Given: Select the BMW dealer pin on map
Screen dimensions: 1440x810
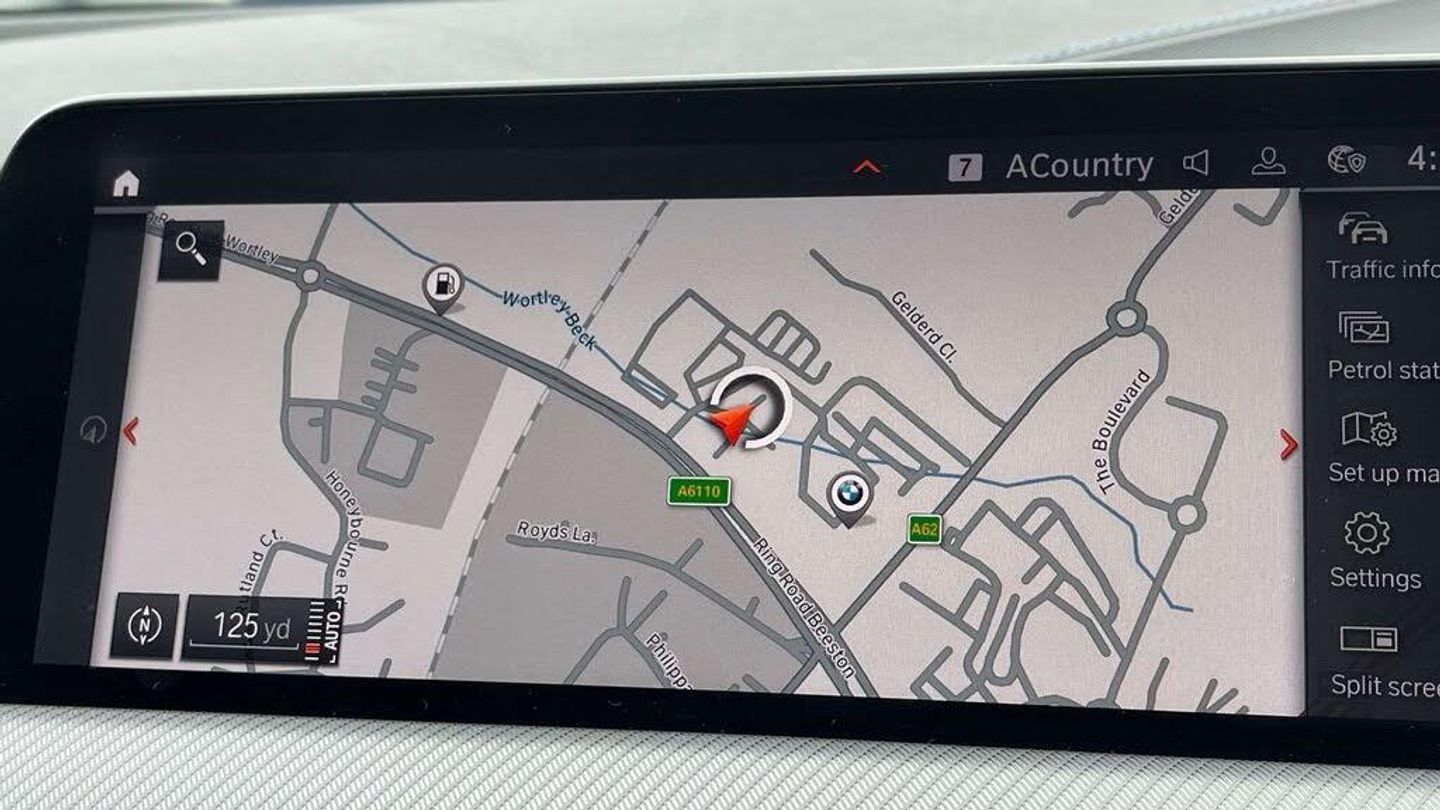Looking at the screenshot, I should coord(849,495).
